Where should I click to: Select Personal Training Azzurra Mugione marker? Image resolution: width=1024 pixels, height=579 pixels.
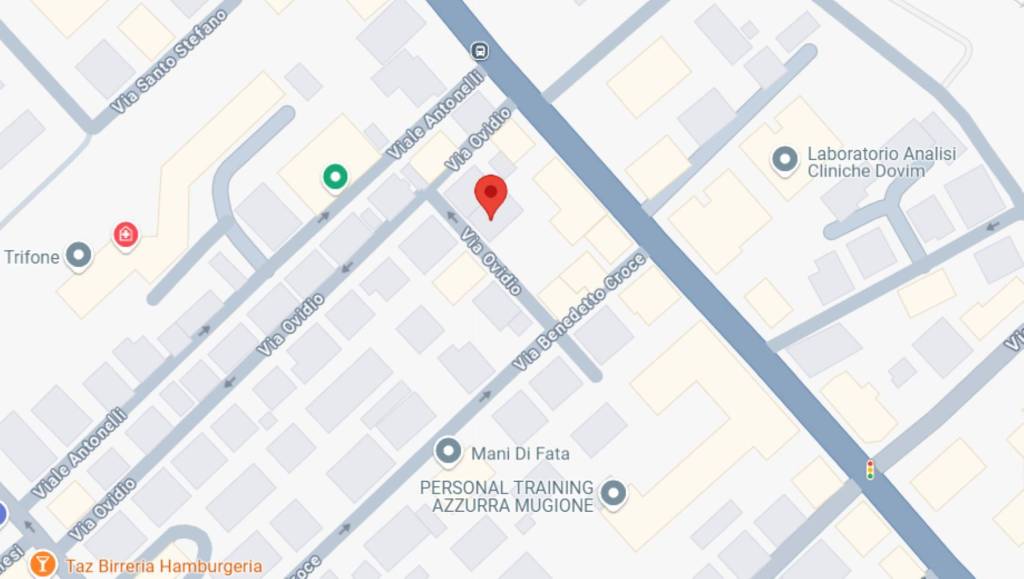(613, 493)
